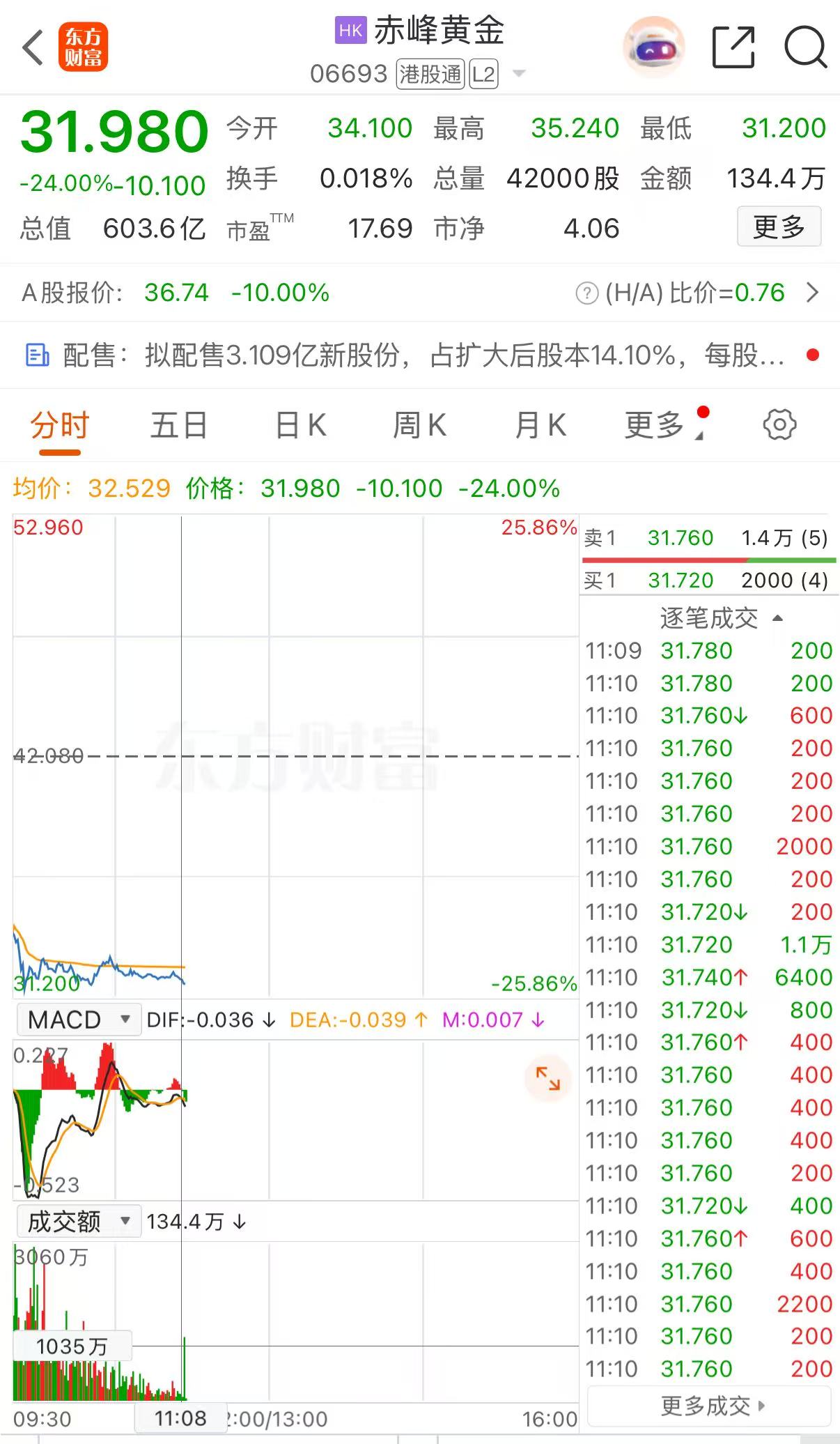Open the search magnifier
This screenshot has width=840, height=1444.
click(x=805, y=47)
